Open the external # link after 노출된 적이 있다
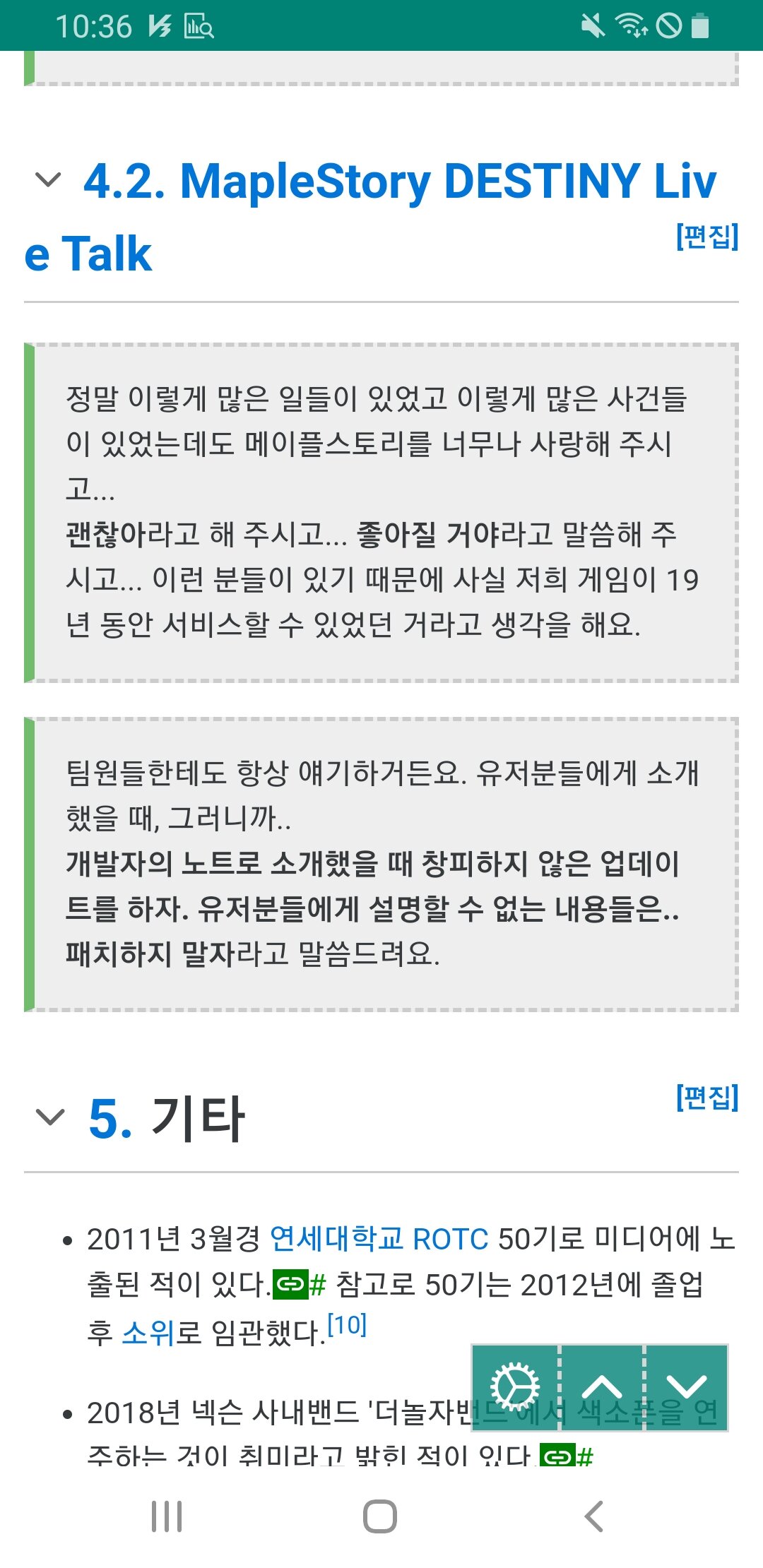Screen dimensions: 763x1568 [x=300, y=1284]
